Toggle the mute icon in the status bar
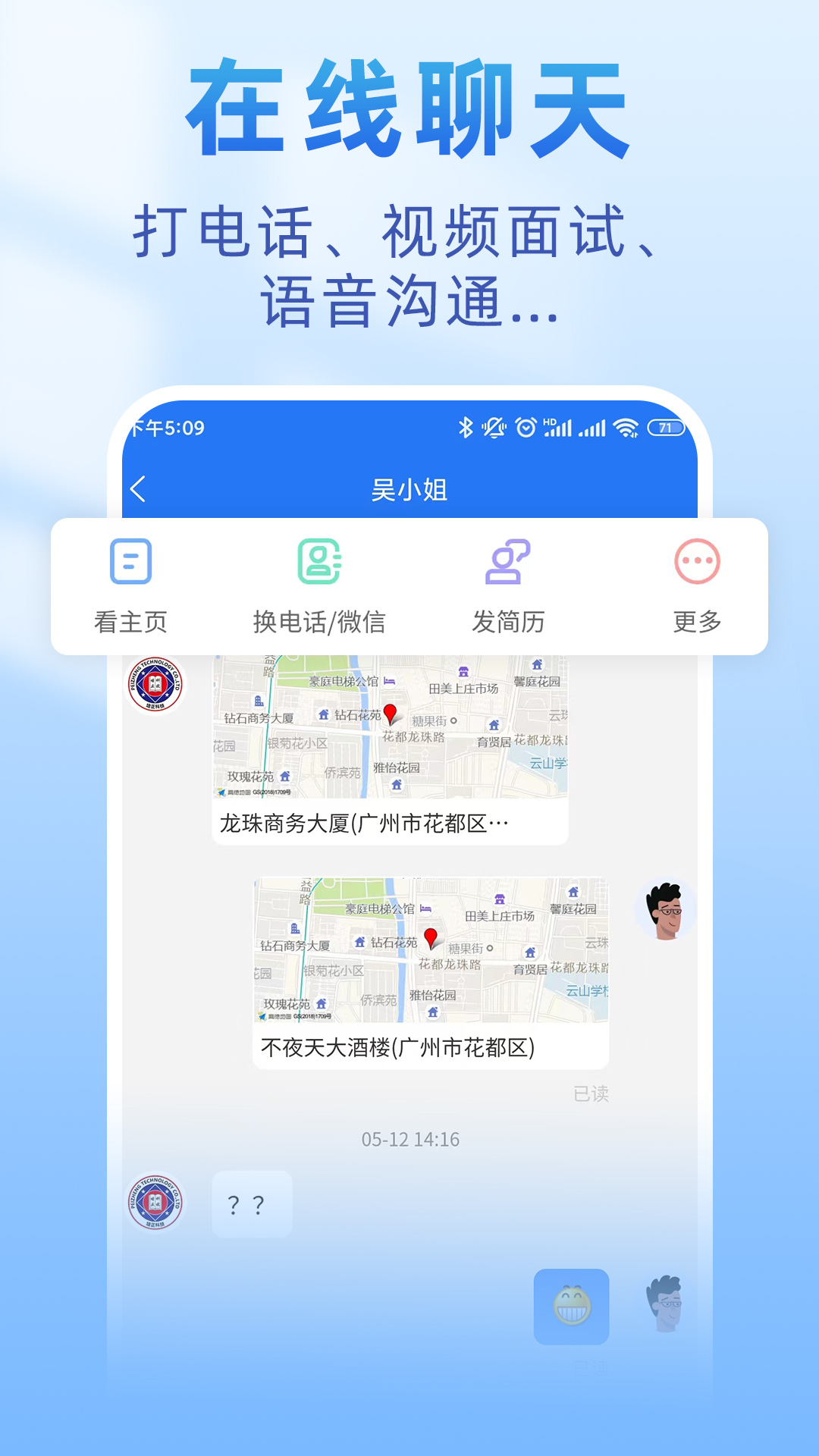819x1456 pixels. [x=494, y=427]
